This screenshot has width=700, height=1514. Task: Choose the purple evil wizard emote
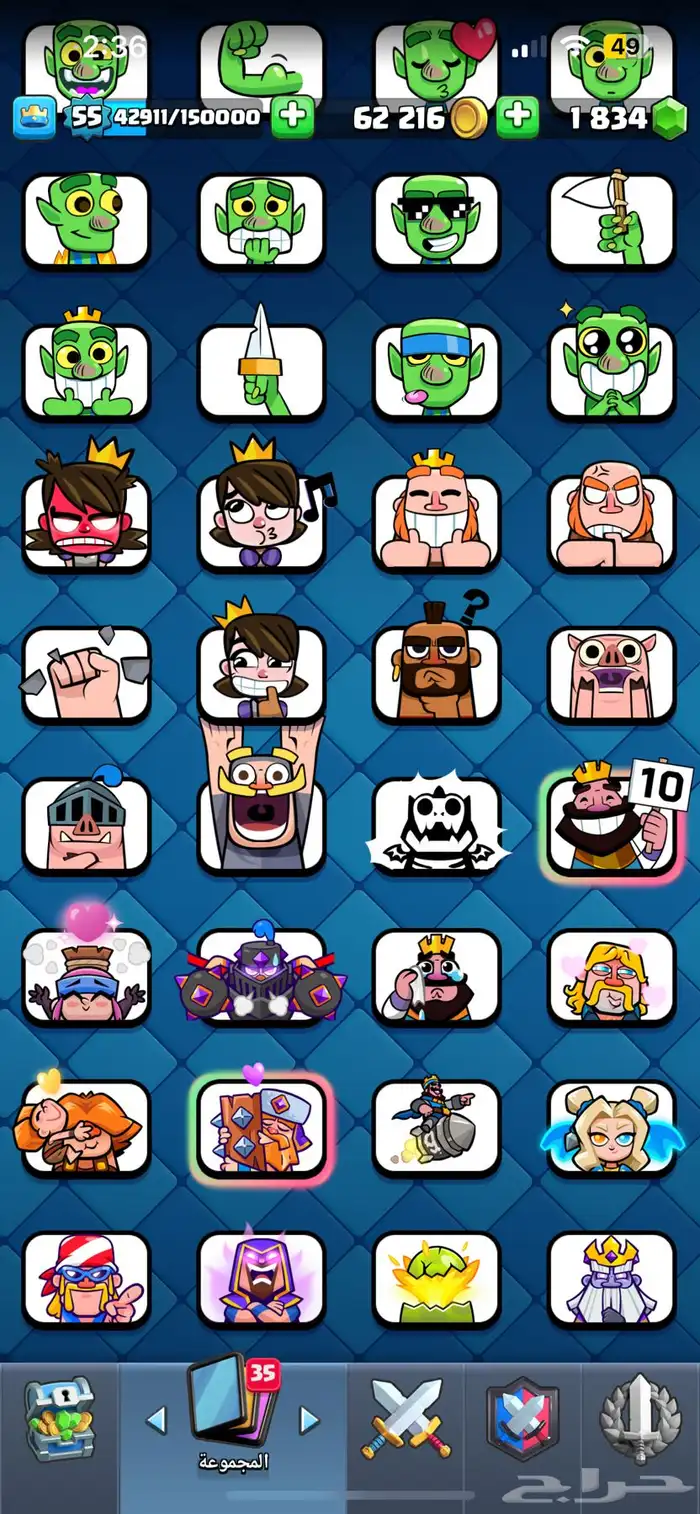262,1280
